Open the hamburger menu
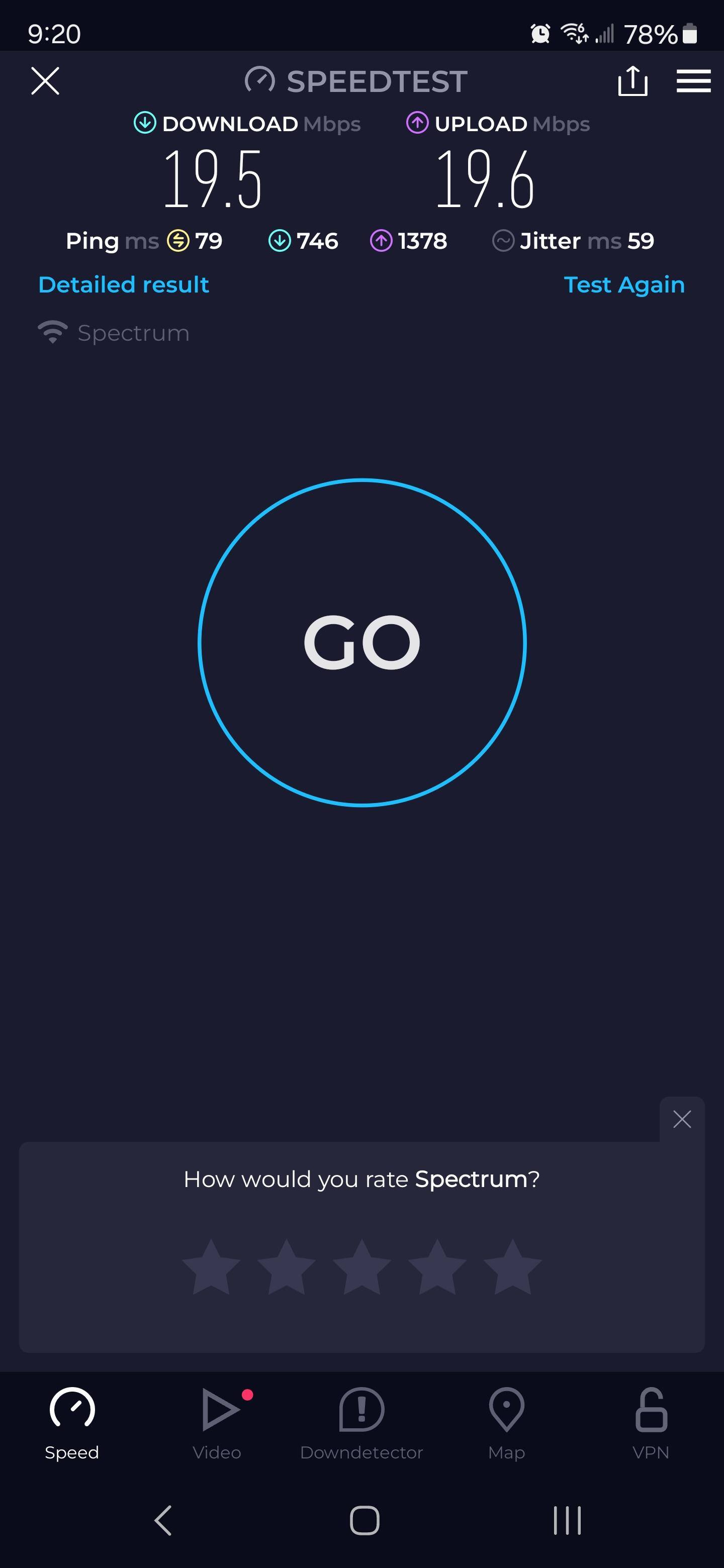Image resolution: width=724 pixels, height=1568 pixels. point(693,81)
